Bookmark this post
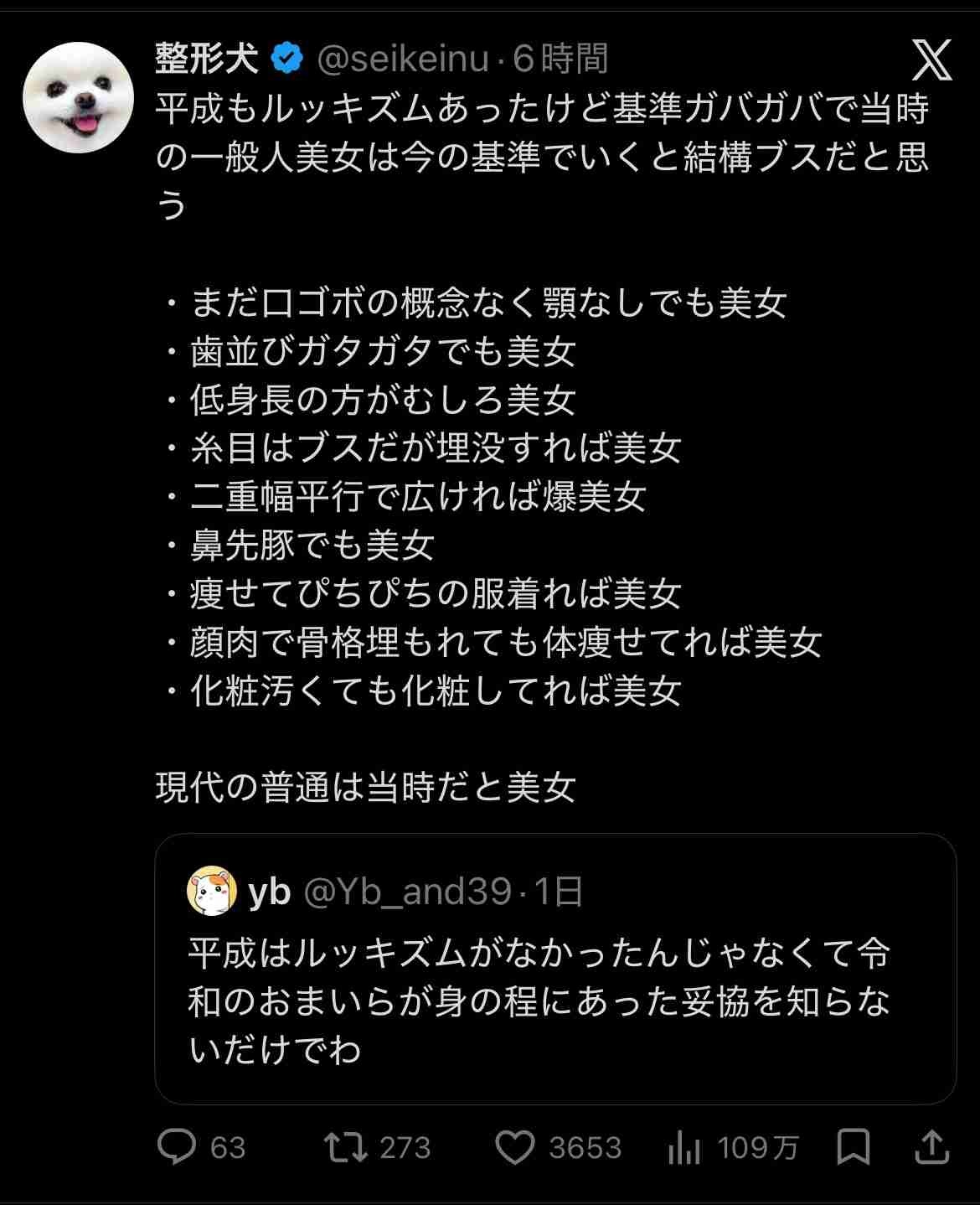The width and height of the screenshot is (980, 1205). click(x=854, y=1147)
